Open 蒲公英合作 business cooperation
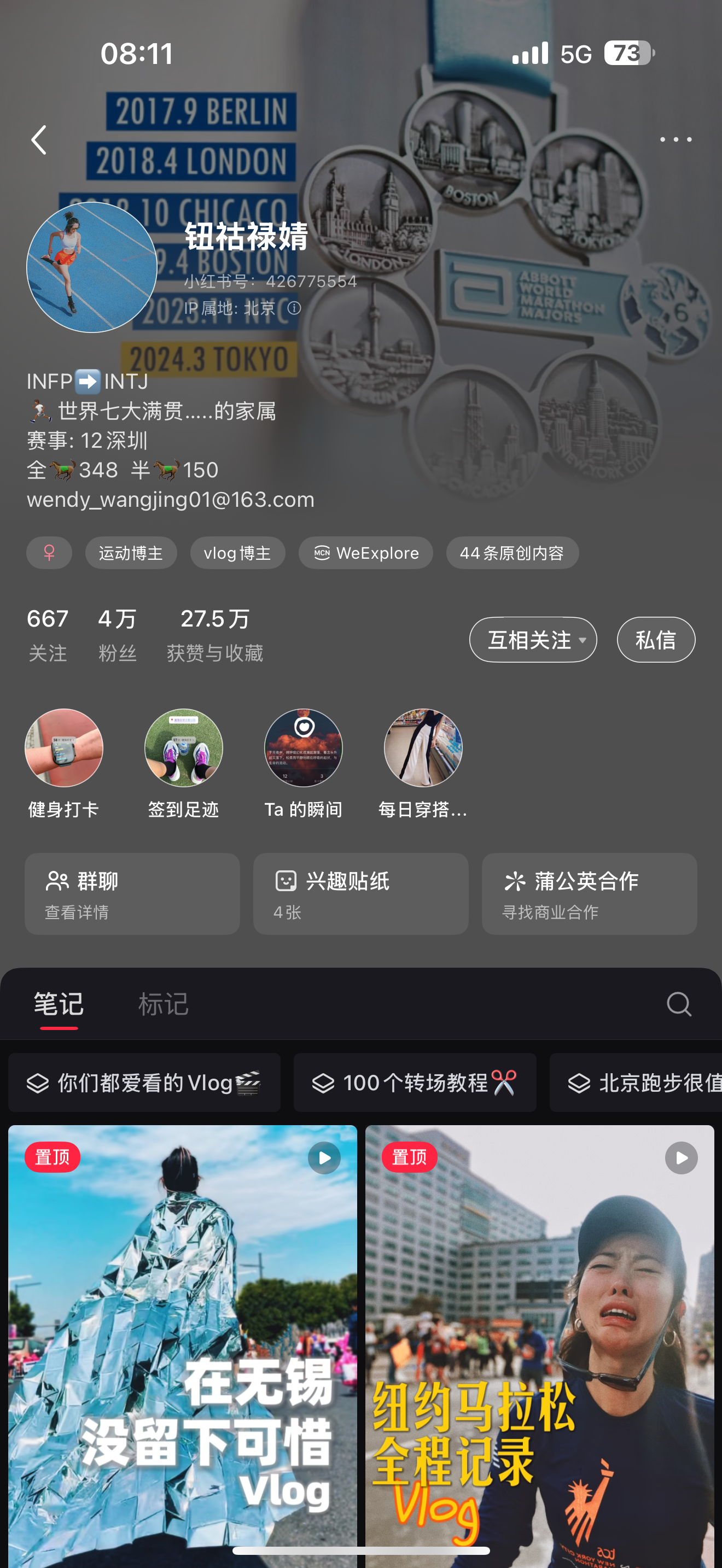Image resolution: width=722 pixels, height=1568 pixels. [589, 893]
